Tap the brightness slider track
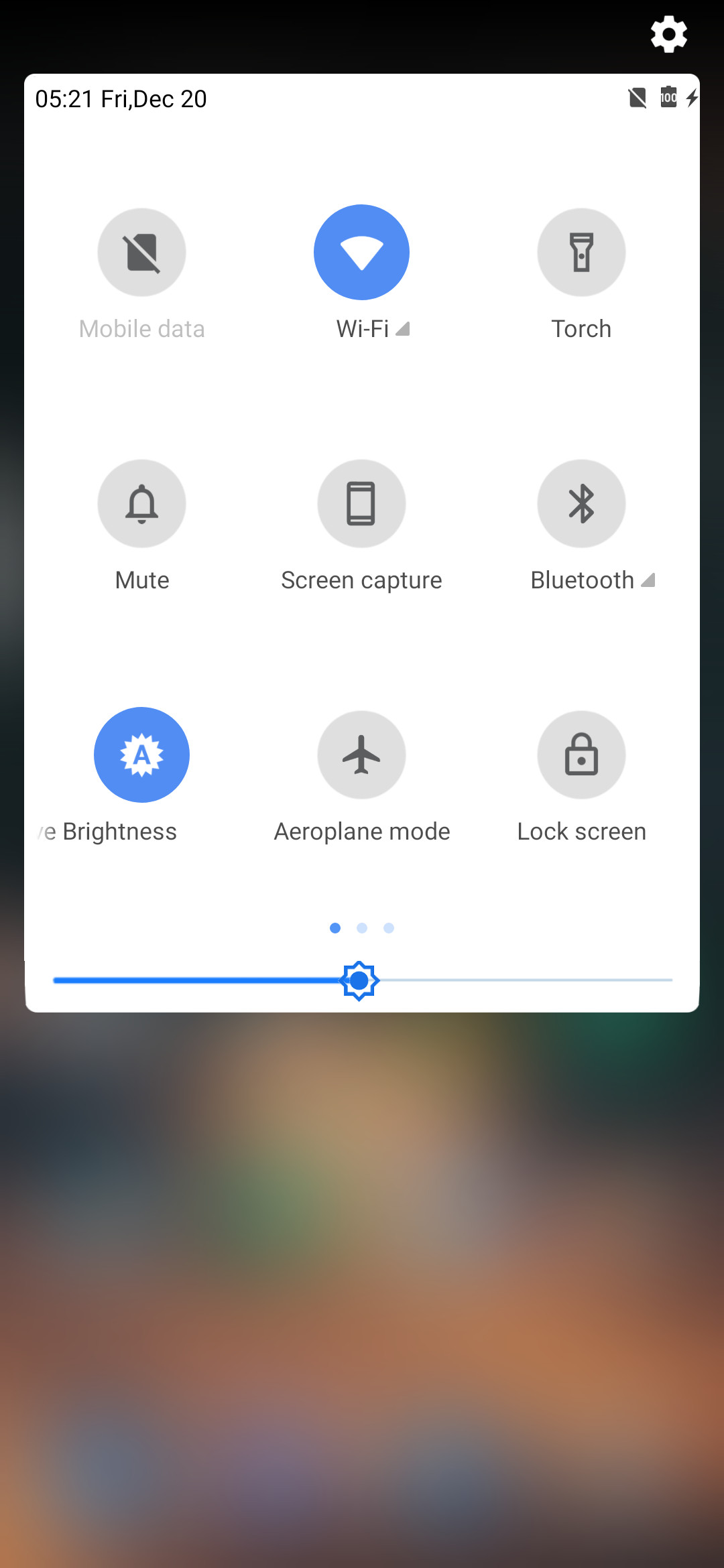724x1568 pixels. tap(362, 980)
